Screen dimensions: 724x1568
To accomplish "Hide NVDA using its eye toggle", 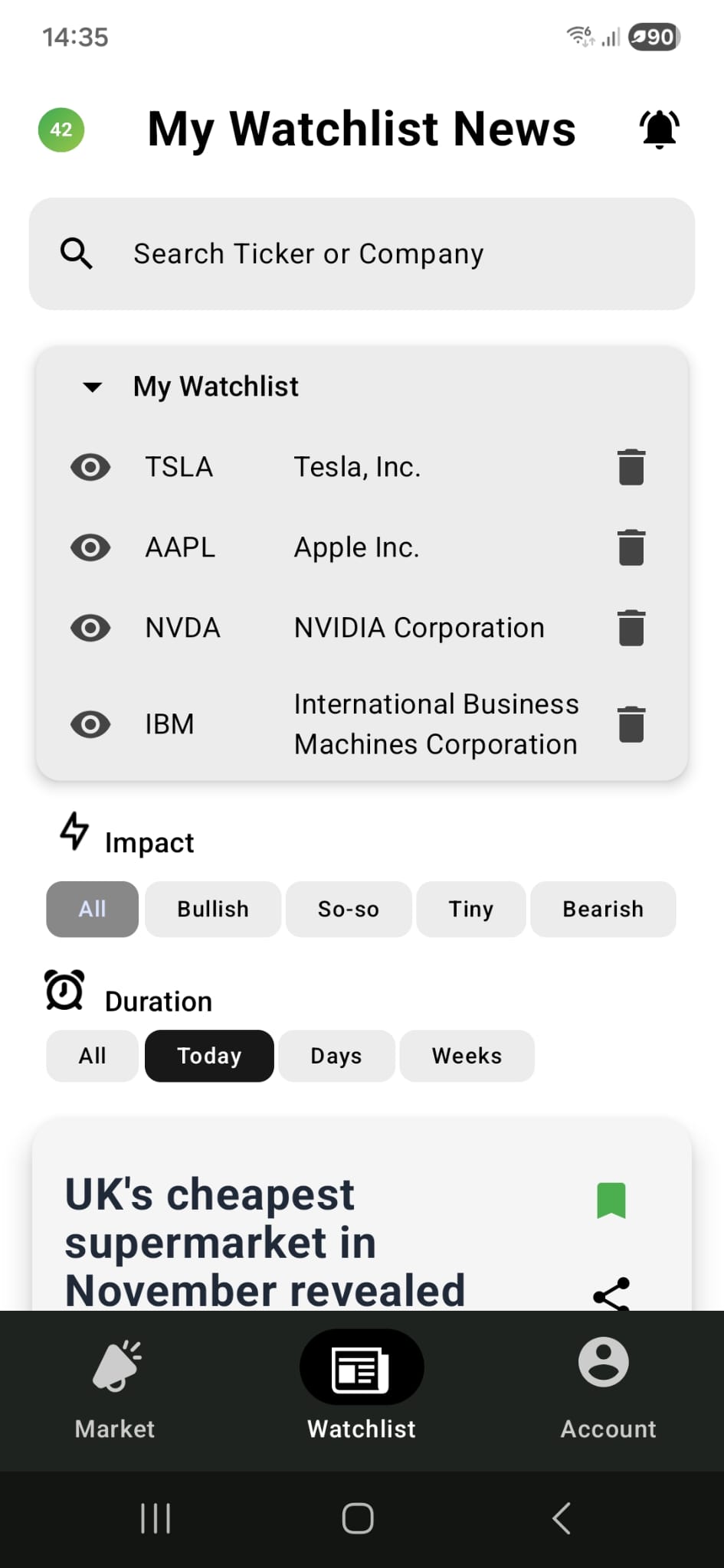I will [x=90, y=627].
